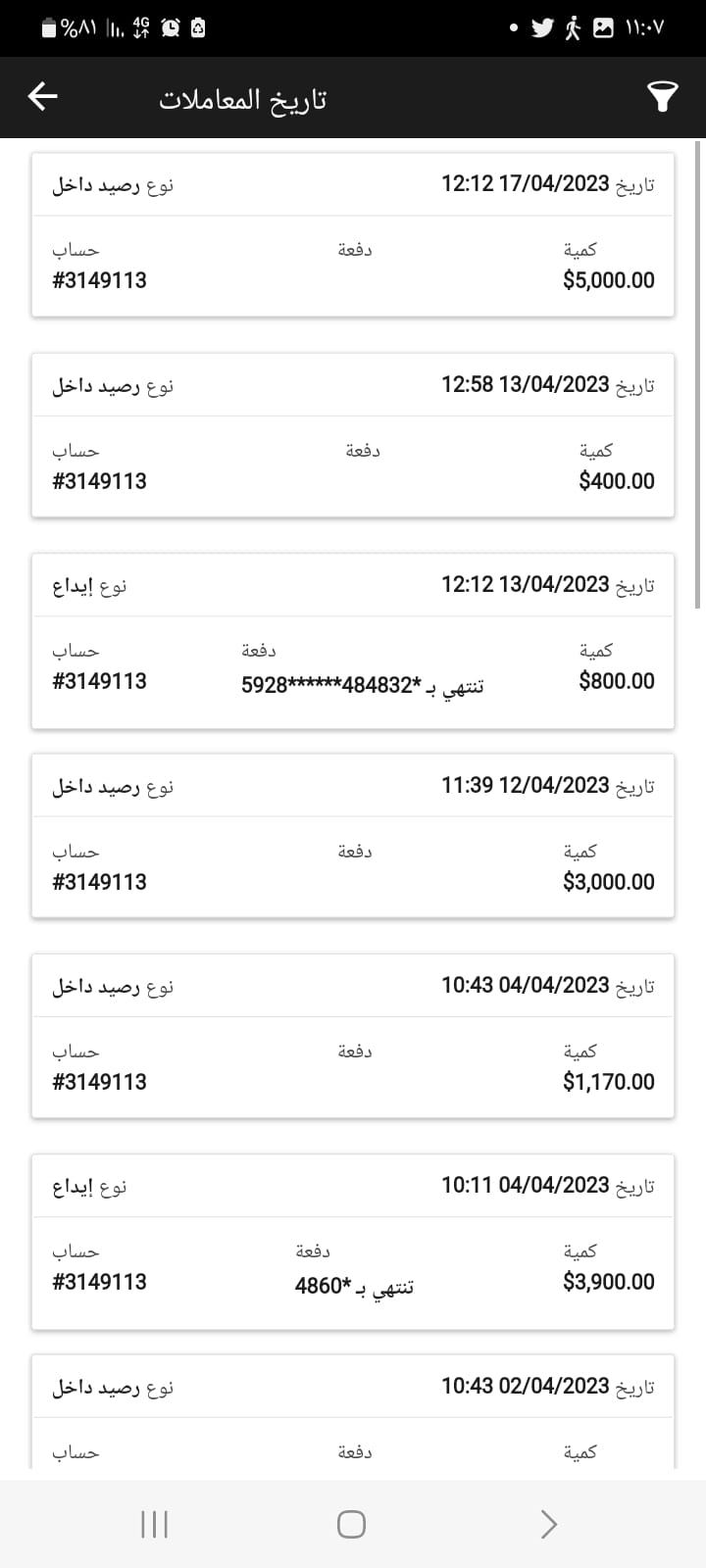Image resolution: width=706 pixels, height=1568 pixels.
Task: Tap the system home button
Action: click(x=351, y=1524)
